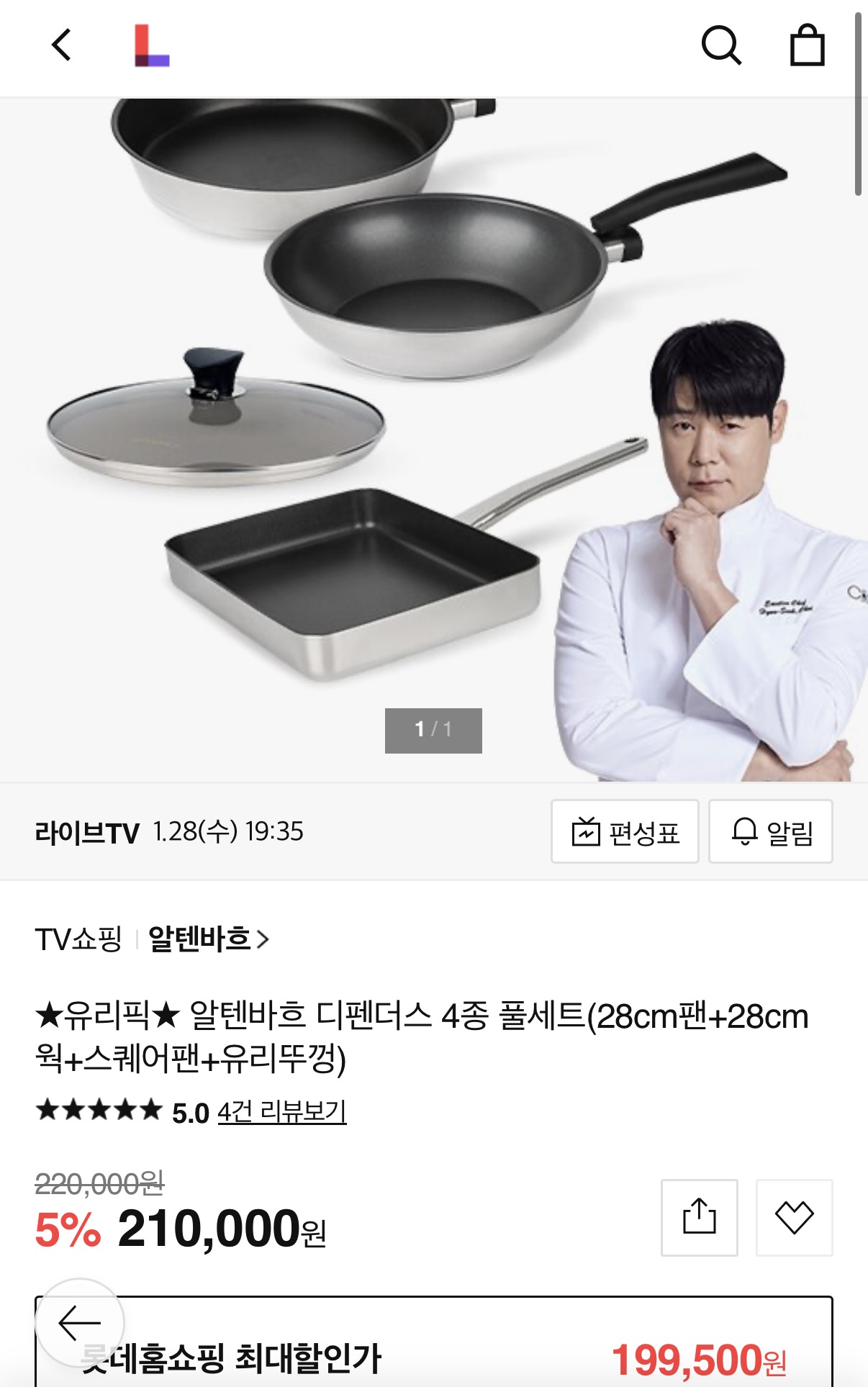Set a broadcast 알림 alert

pyautogui.click(x=770, y=832)
